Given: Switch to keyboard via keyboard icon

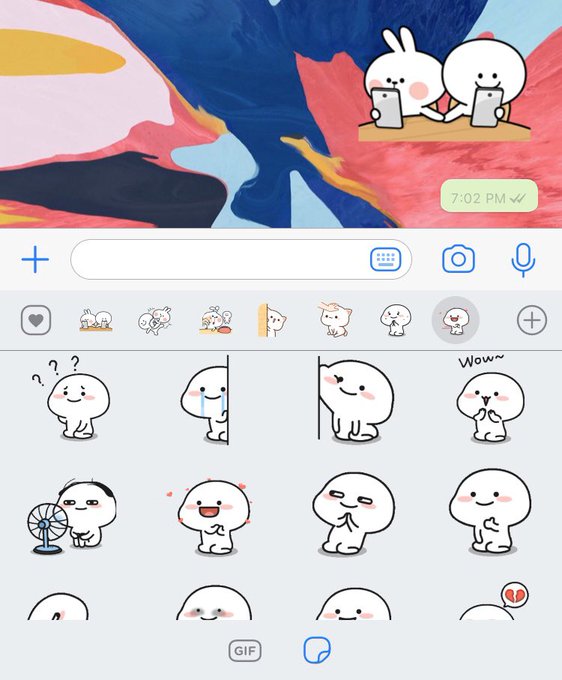Looking at the screenshot, I should pyautogui.click(x=386, y=259).
